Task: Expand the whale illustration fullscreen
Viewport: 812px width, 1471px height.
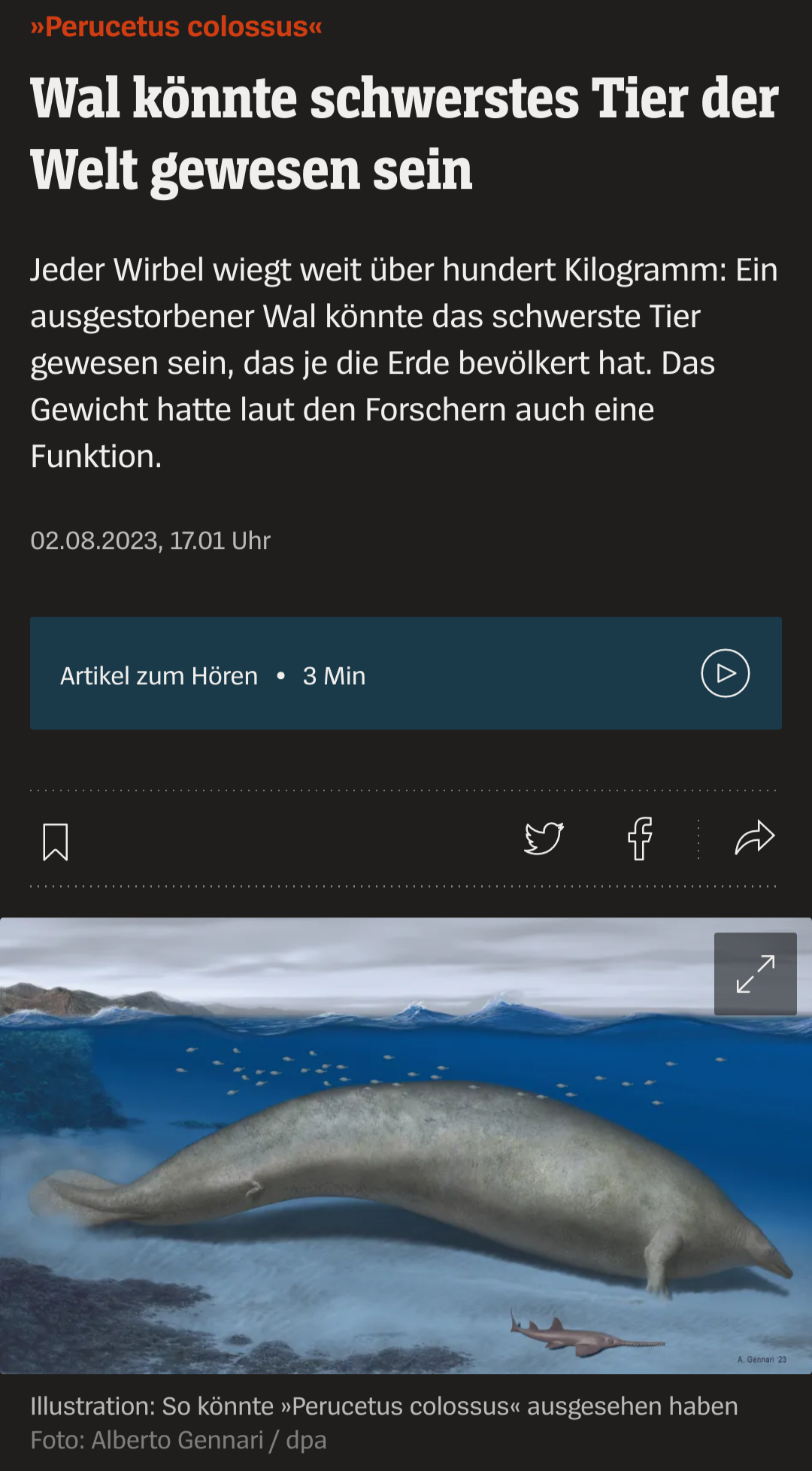Action: point(755,974)
